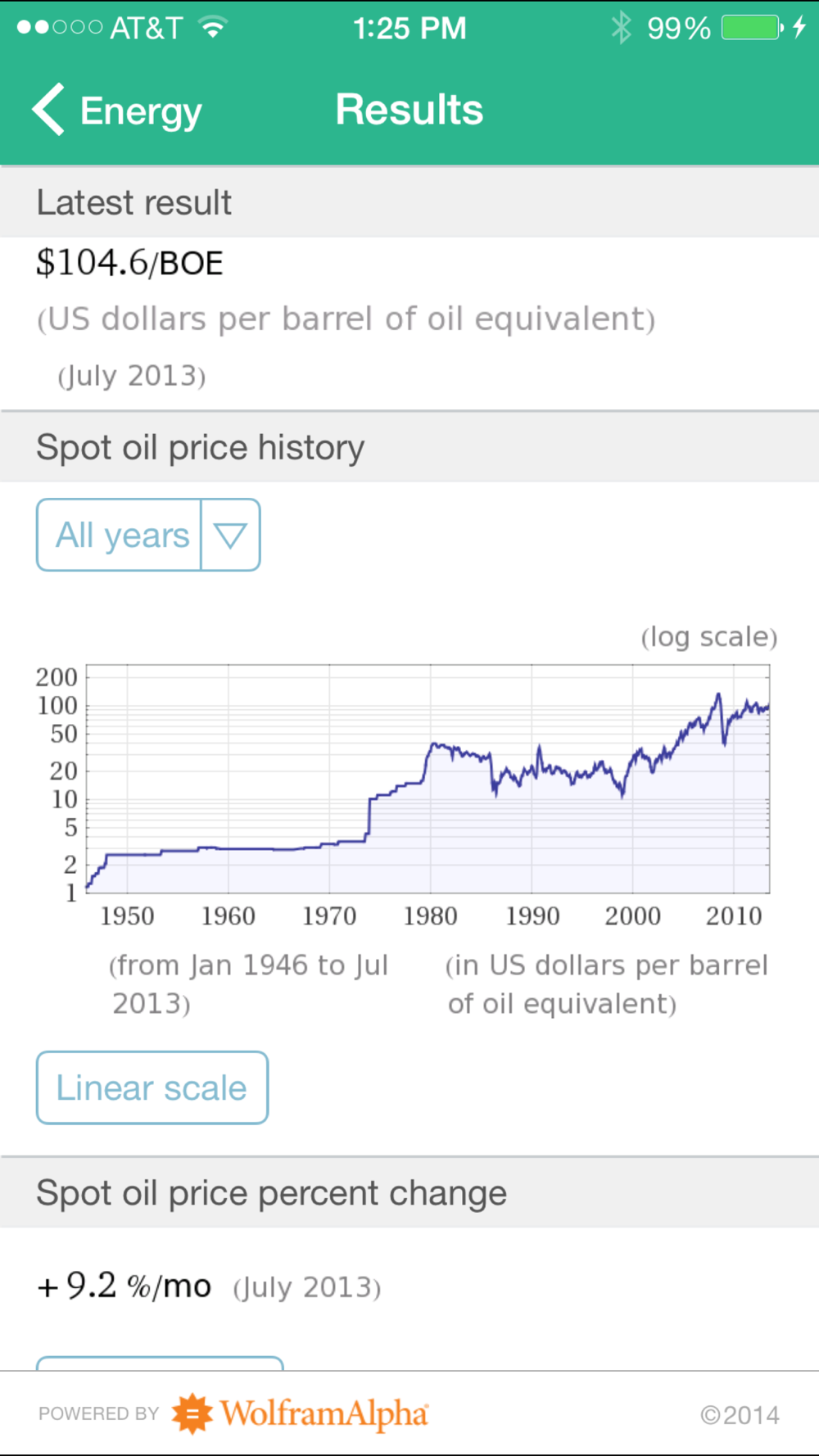
Task: Switch chart to Linear scale
Action: coord(152,1087)
